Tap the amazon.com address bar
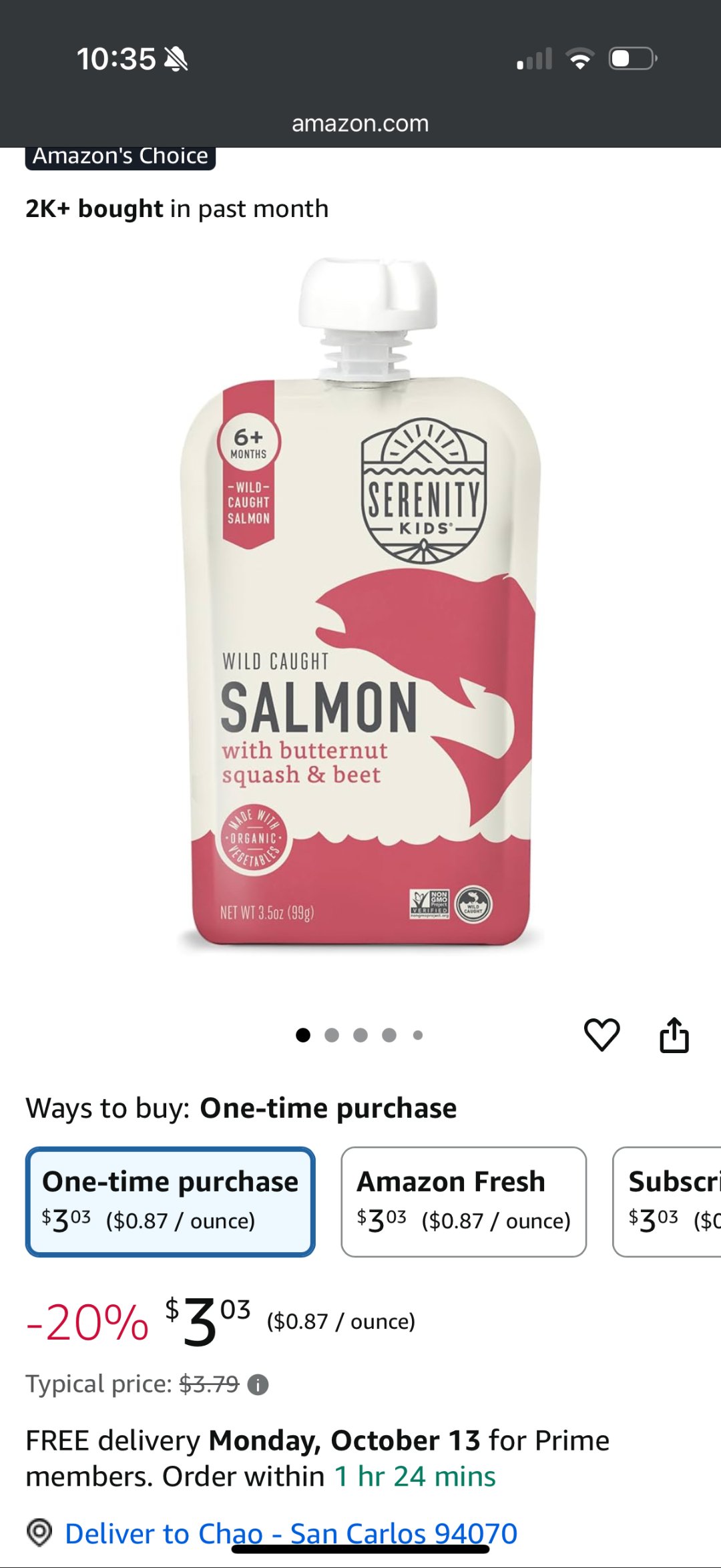This screenshot has height=1568, width=721. [360, 124]
